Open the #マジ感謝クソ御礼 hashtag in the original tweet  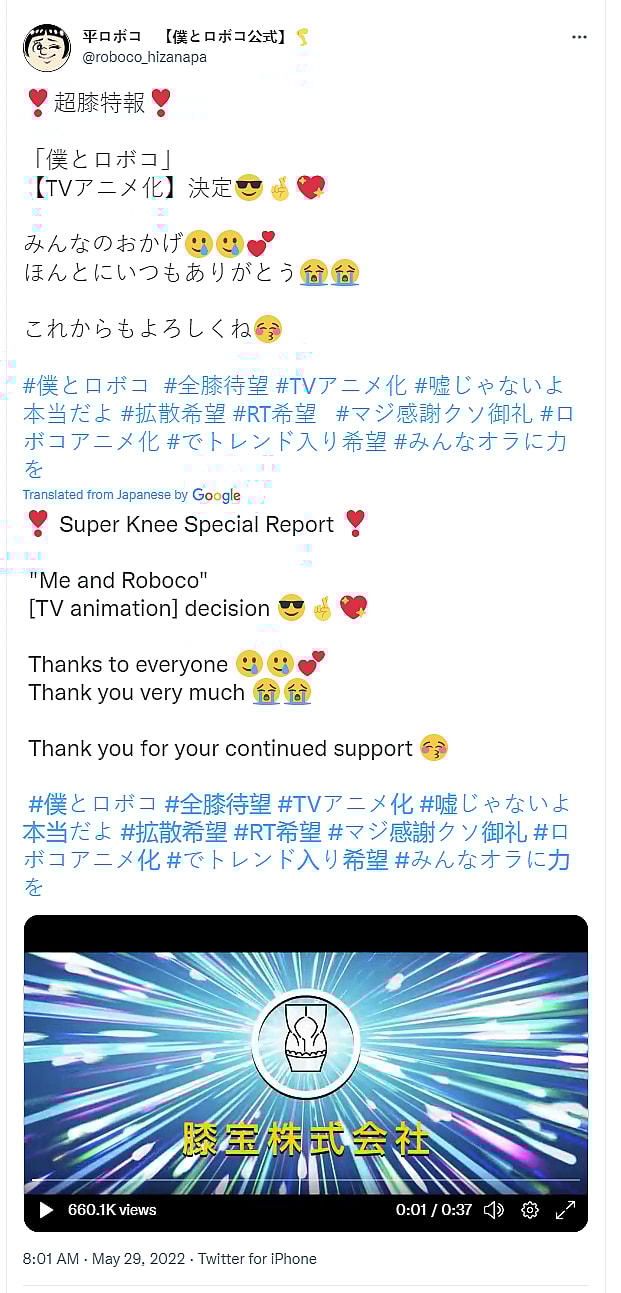(433, 413)
